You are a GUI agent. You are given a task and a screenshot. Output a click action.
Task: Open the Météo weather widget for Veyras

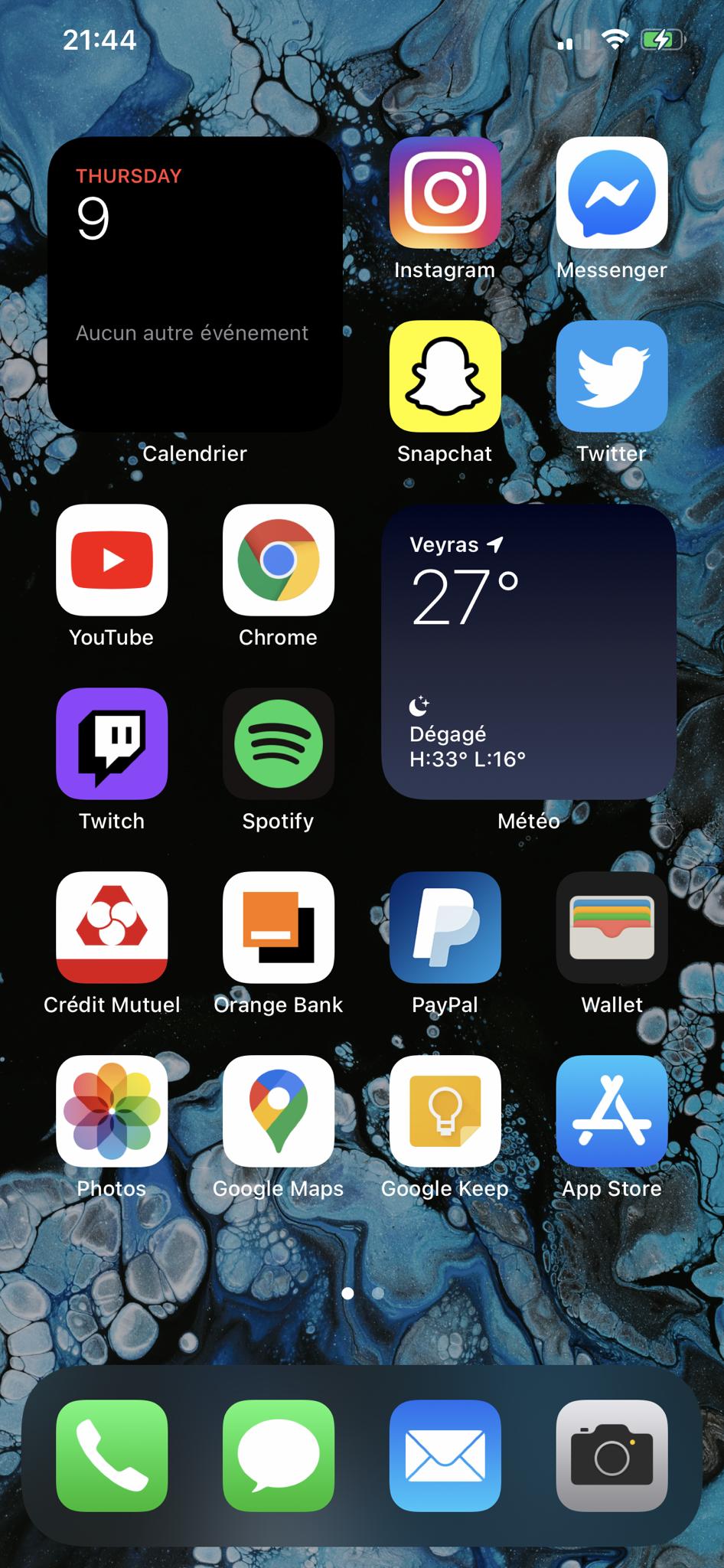[528, 652]
